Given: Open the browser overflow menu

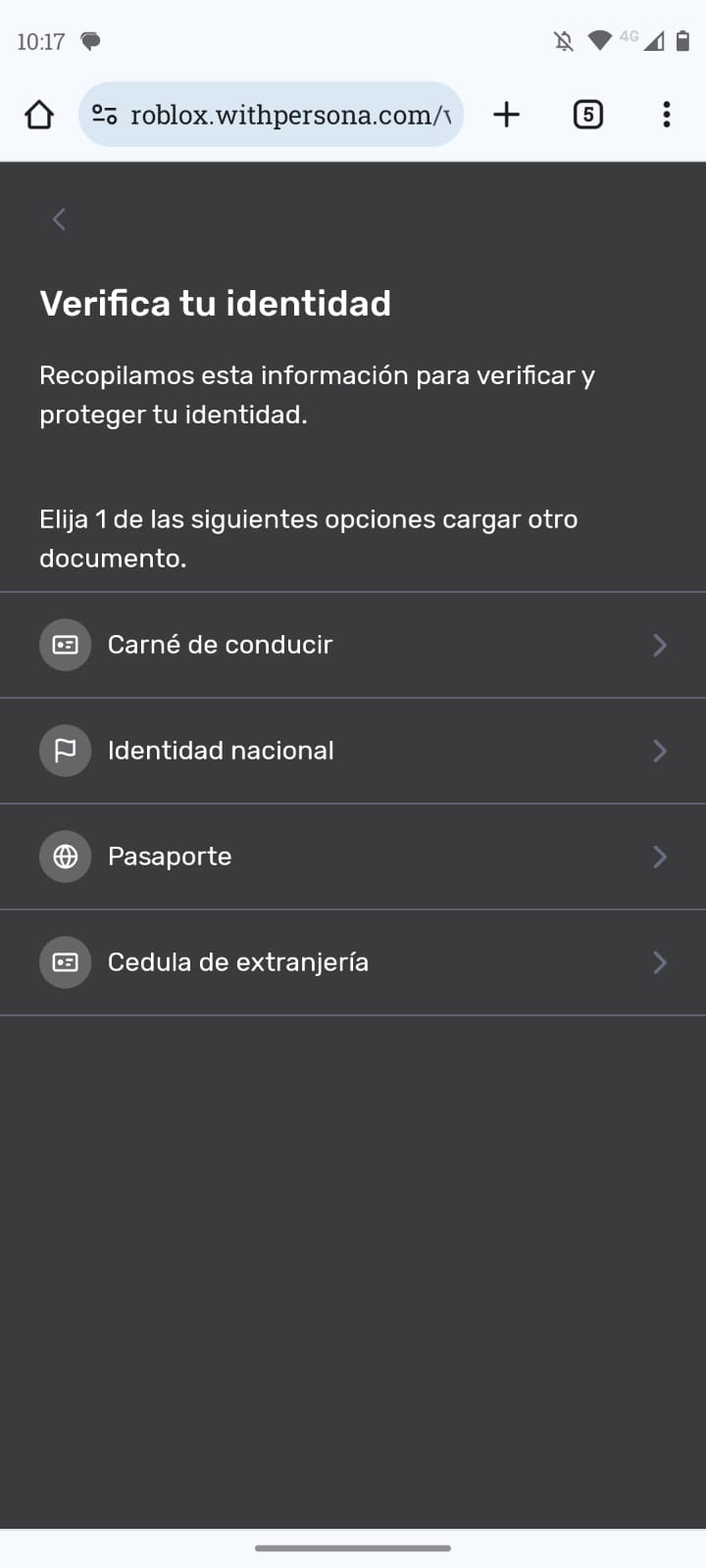Looking at the screenshot, I should 667,115.
